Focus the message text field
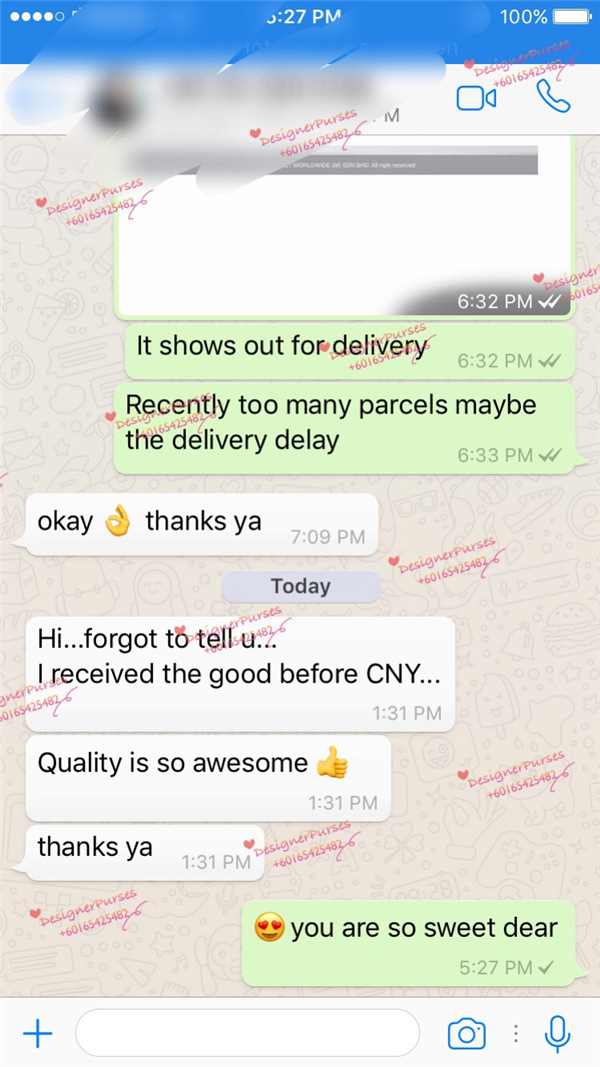The width and height of the screenshot is (600, 1067). click(x=247, y=1033)
